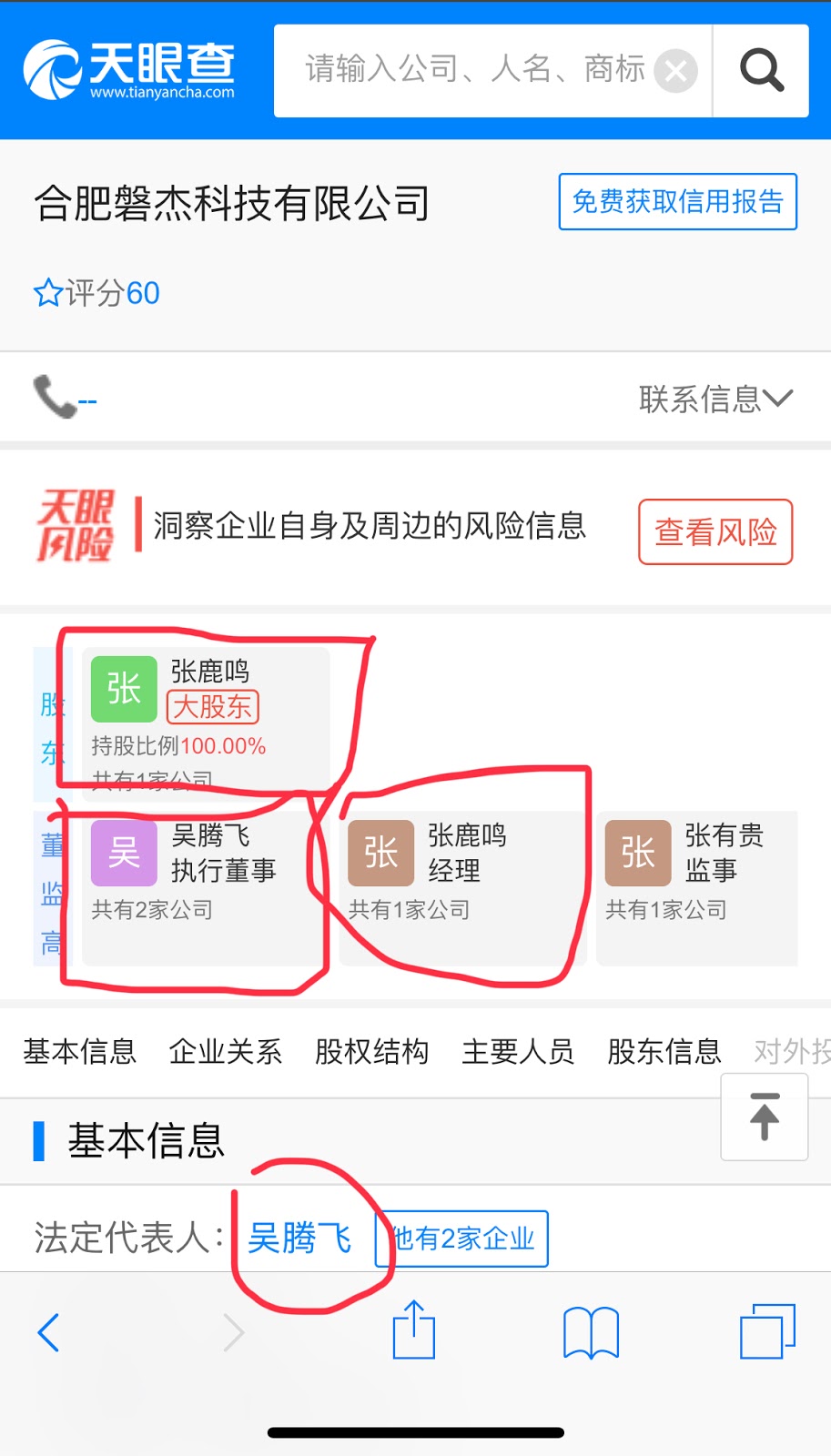Open 张有贵 监事 card
The image size is (831, 1456).
point(697,888)
